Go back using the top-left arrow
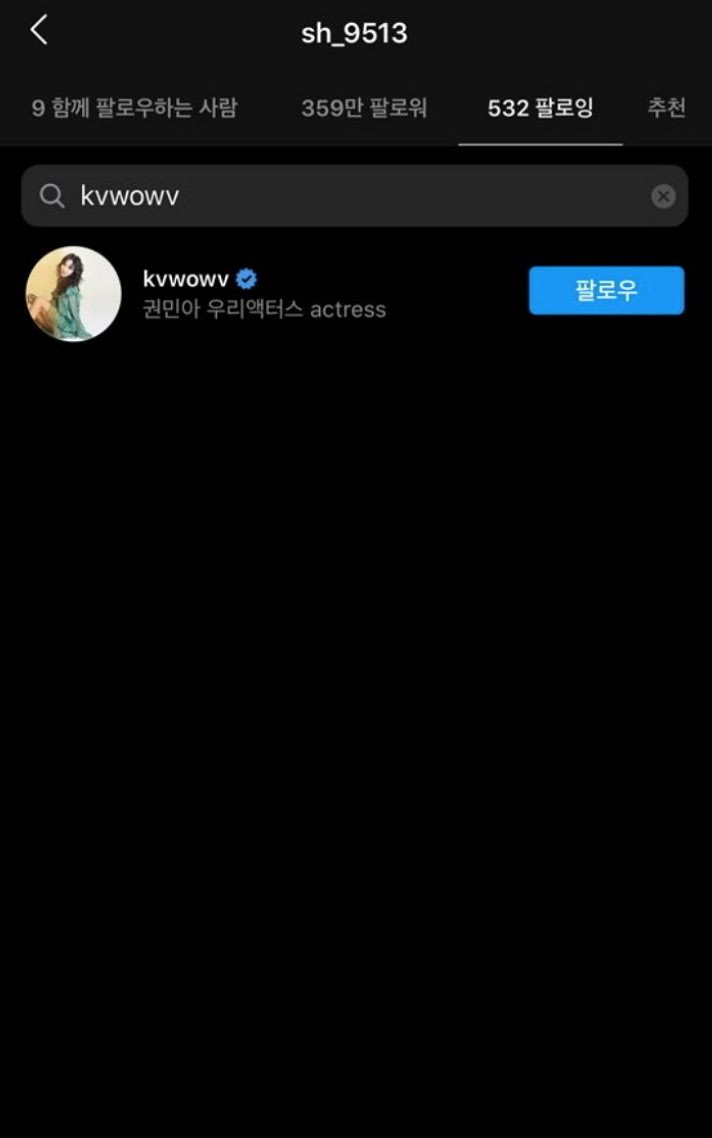Viewport: 712px width, 1138px height. click(x=38, y=31)
